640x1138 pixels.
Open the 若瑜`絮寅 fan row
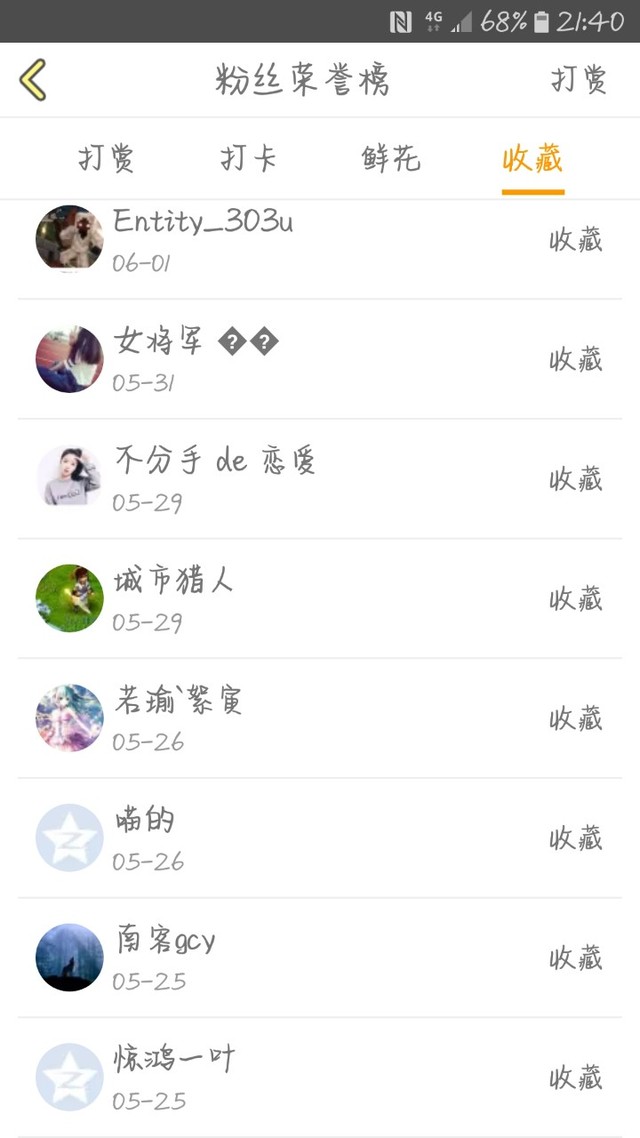(x=320, y=718)
